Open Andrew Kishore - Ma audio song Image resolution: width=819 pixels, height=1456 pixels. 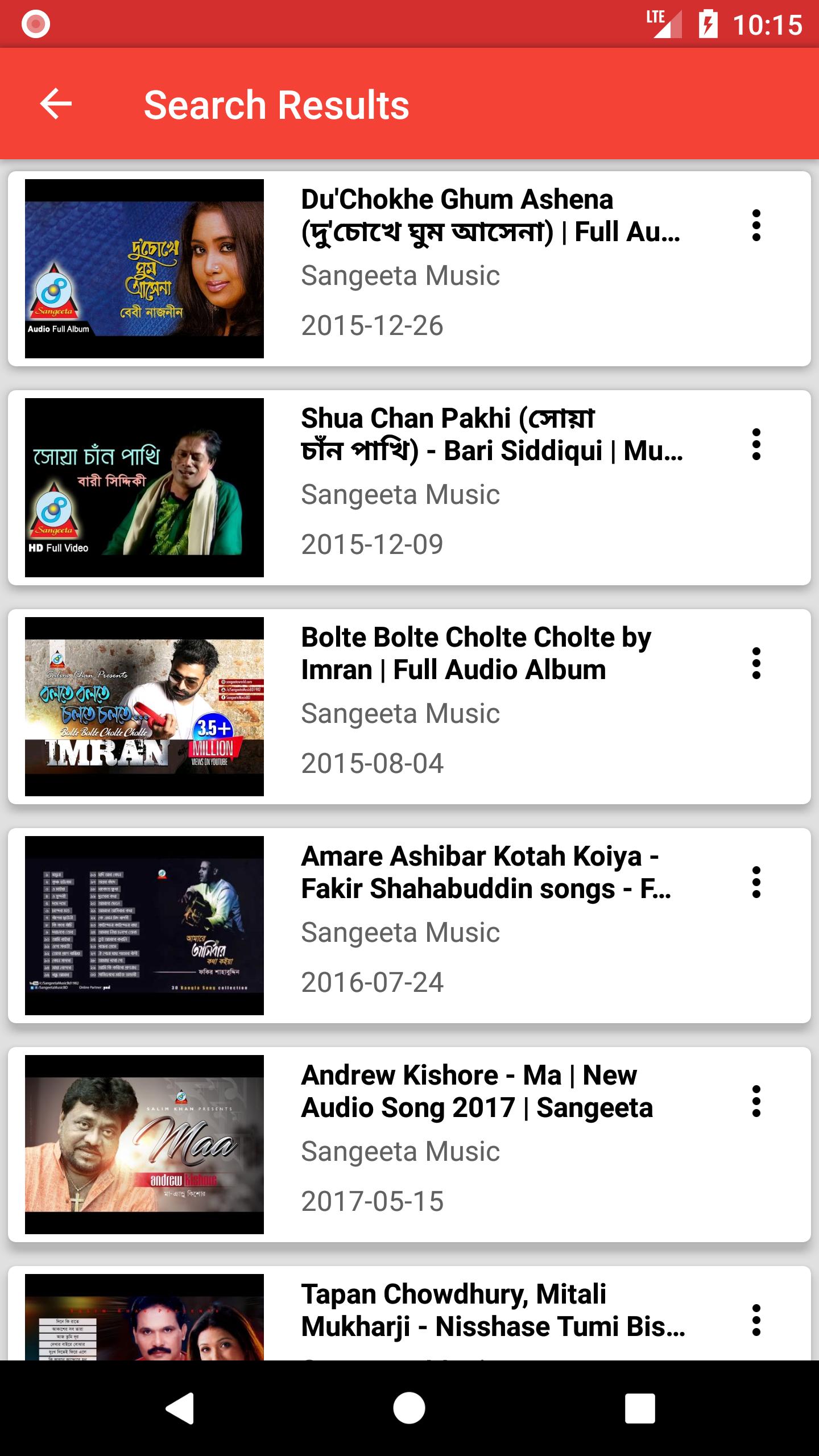pos(409,1144)
